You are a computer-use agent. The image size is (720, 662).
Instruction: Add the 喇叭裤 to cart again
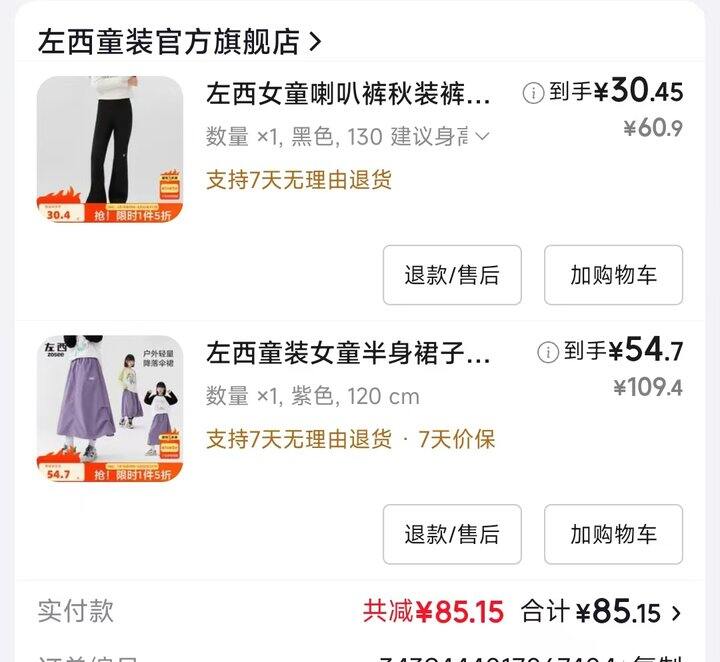coord(613,275)
